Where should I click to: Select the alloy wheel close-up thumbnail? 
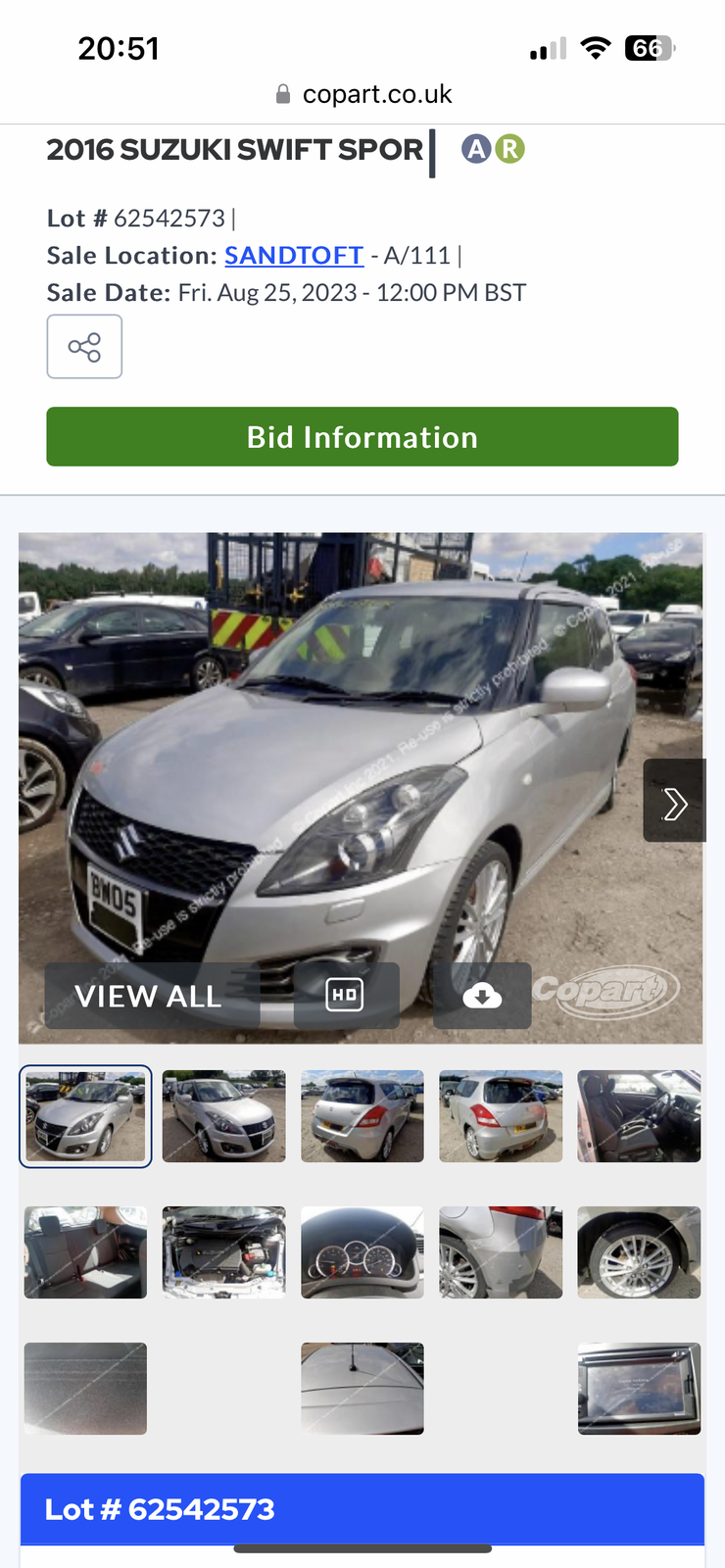tap(639, 1252)
